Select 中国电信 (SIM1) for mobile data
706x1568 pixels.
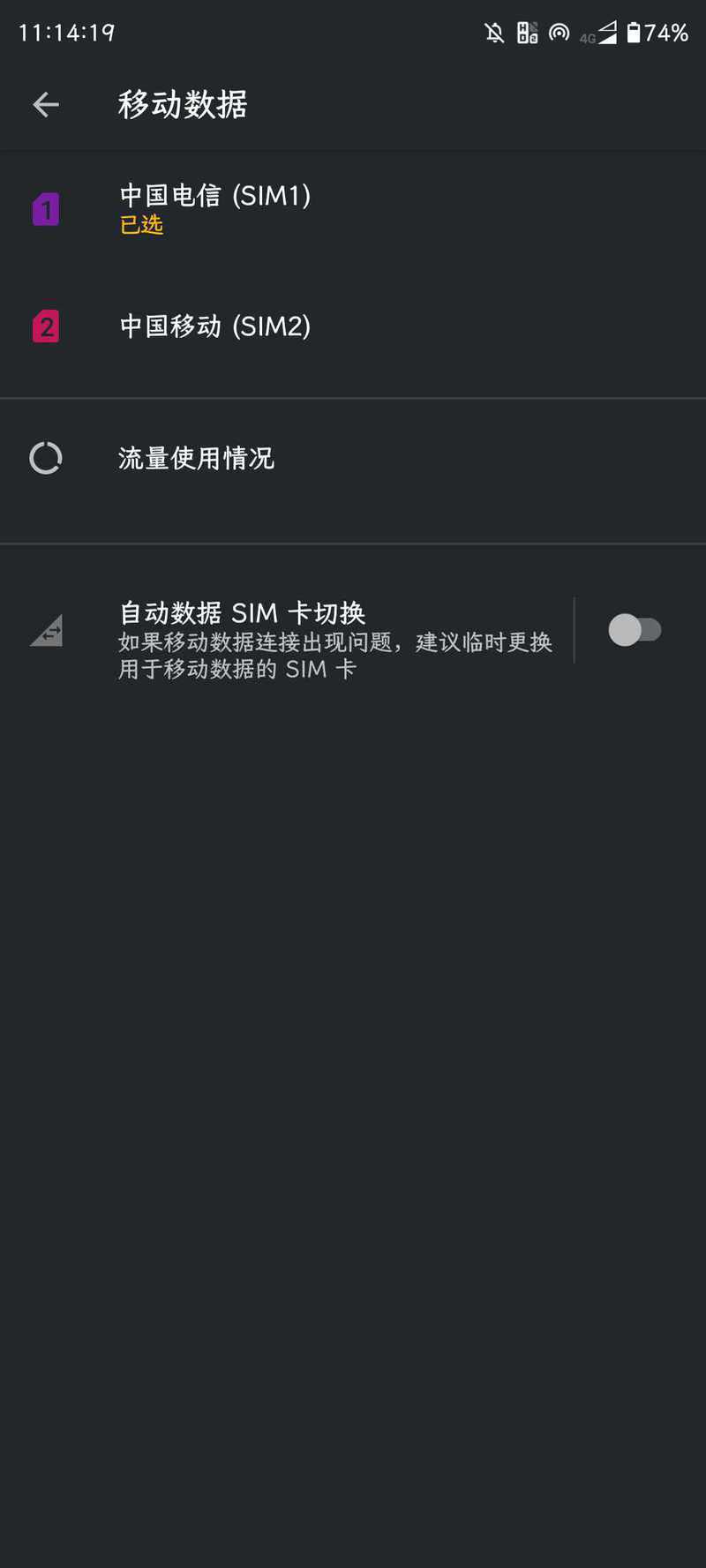point(353,210)
